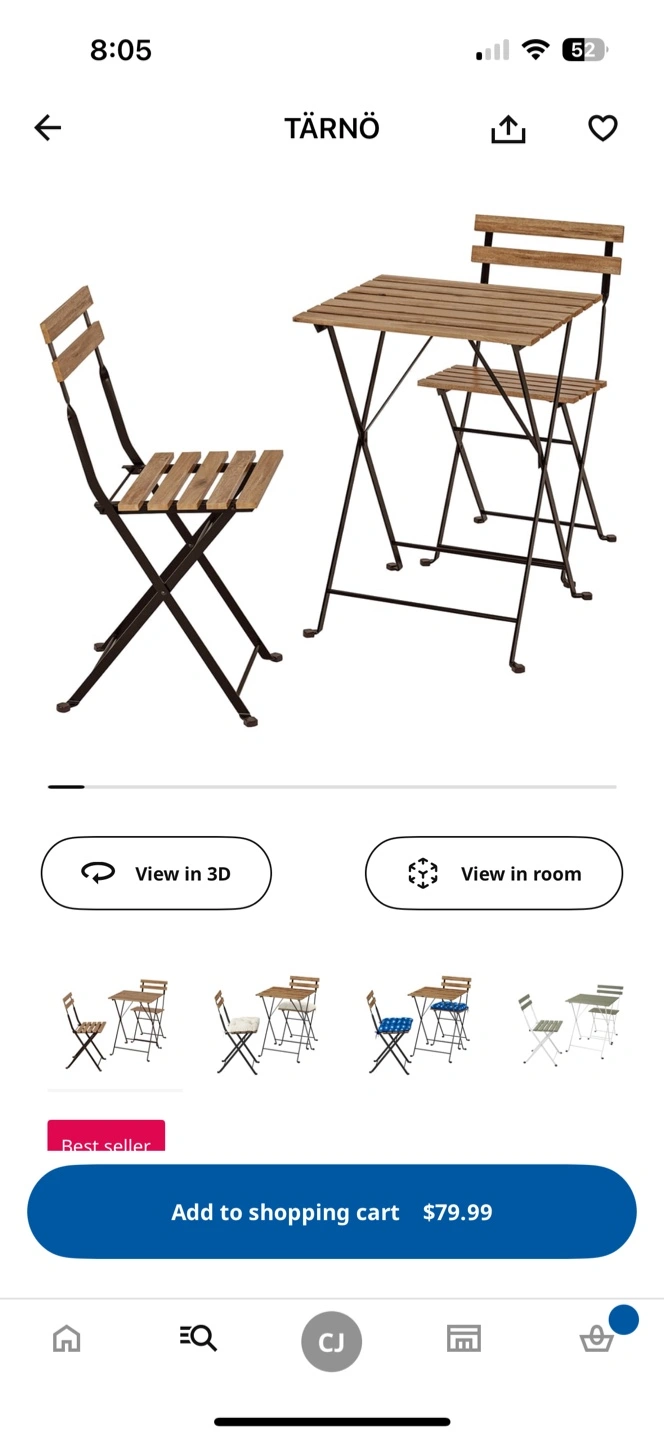
Task: Select the plain wood and black variant
Action: pyautogui.click(x=115, y=1025)
